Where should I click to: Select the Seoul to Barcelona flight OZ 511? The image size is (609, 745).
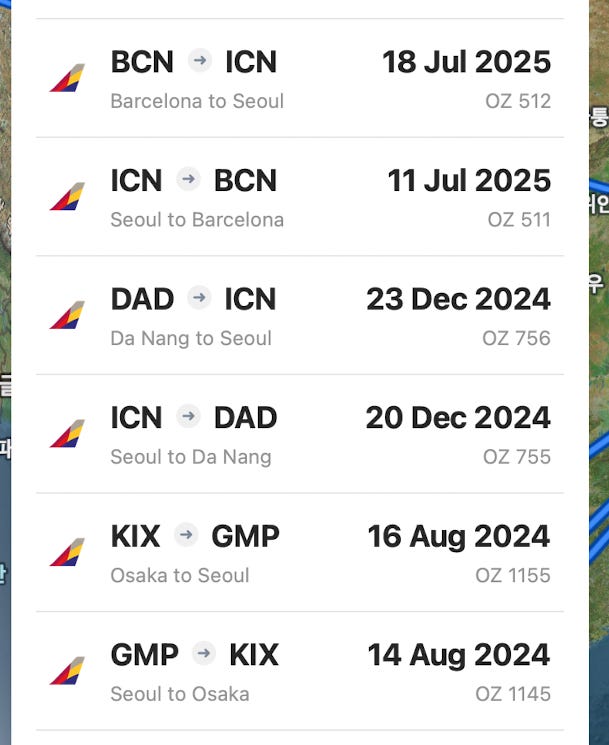[x=300, y=197]
